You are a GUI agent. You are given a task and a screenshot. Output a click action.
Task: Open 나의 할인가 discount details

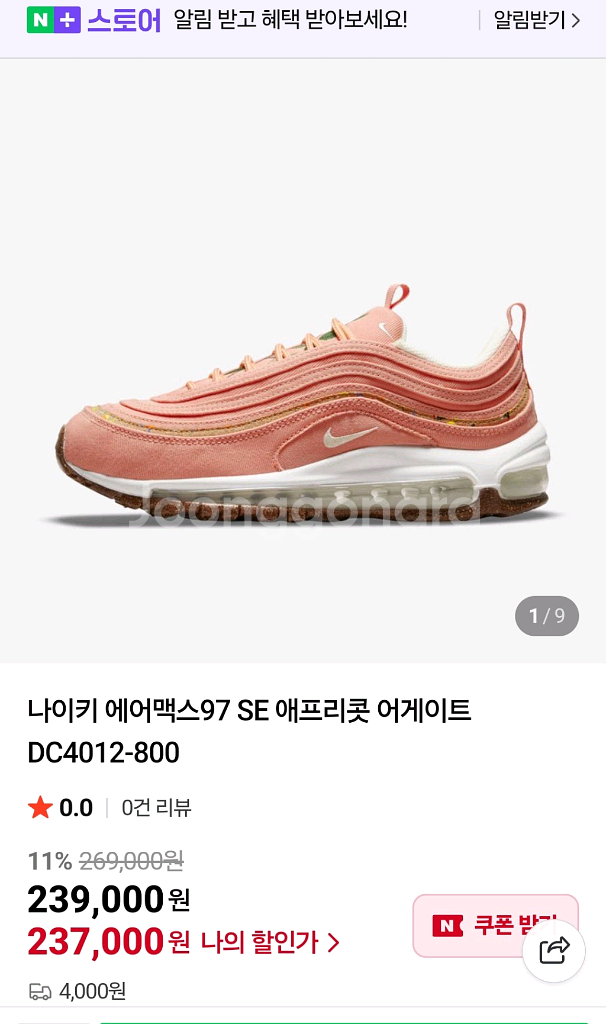coord(270,942)
